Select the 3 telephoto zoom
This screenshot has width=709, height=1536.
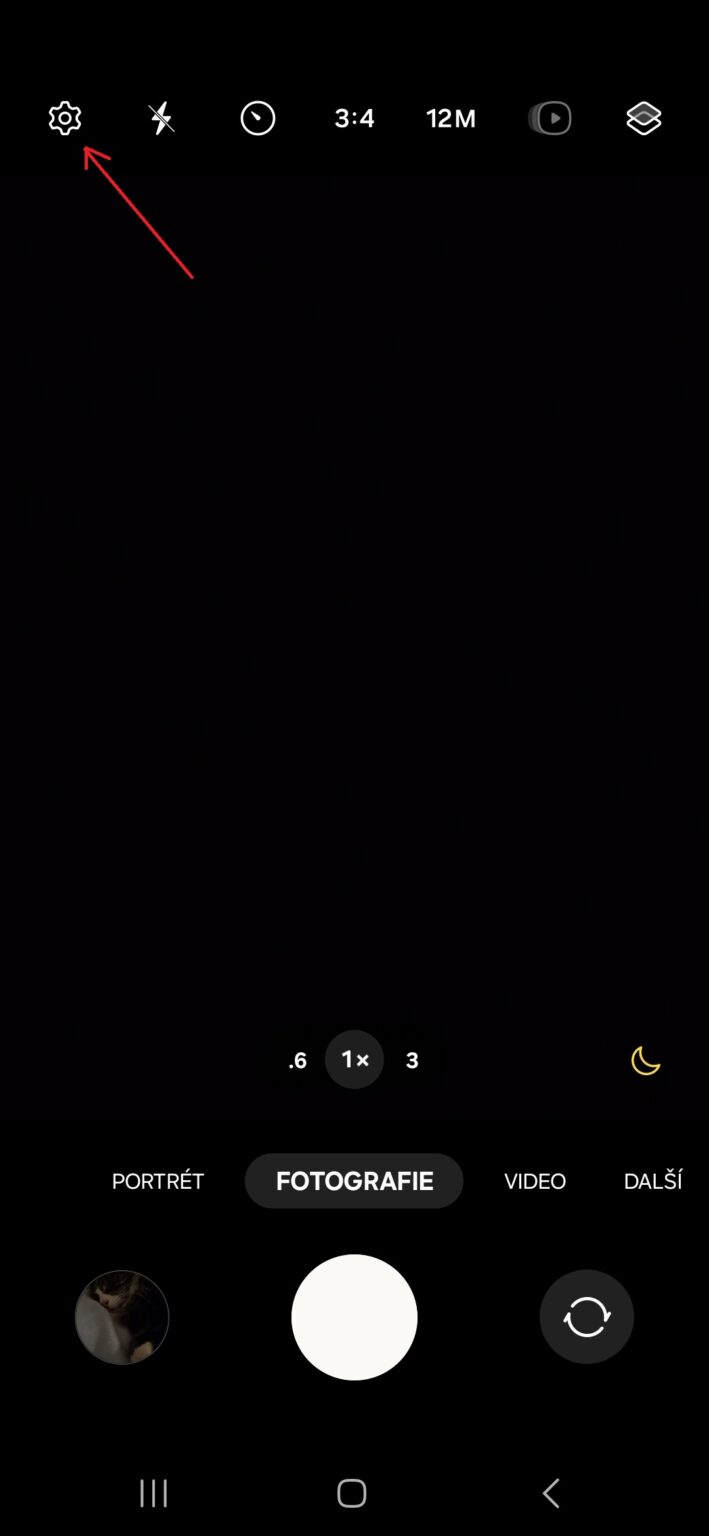(x=412, y=1060)
